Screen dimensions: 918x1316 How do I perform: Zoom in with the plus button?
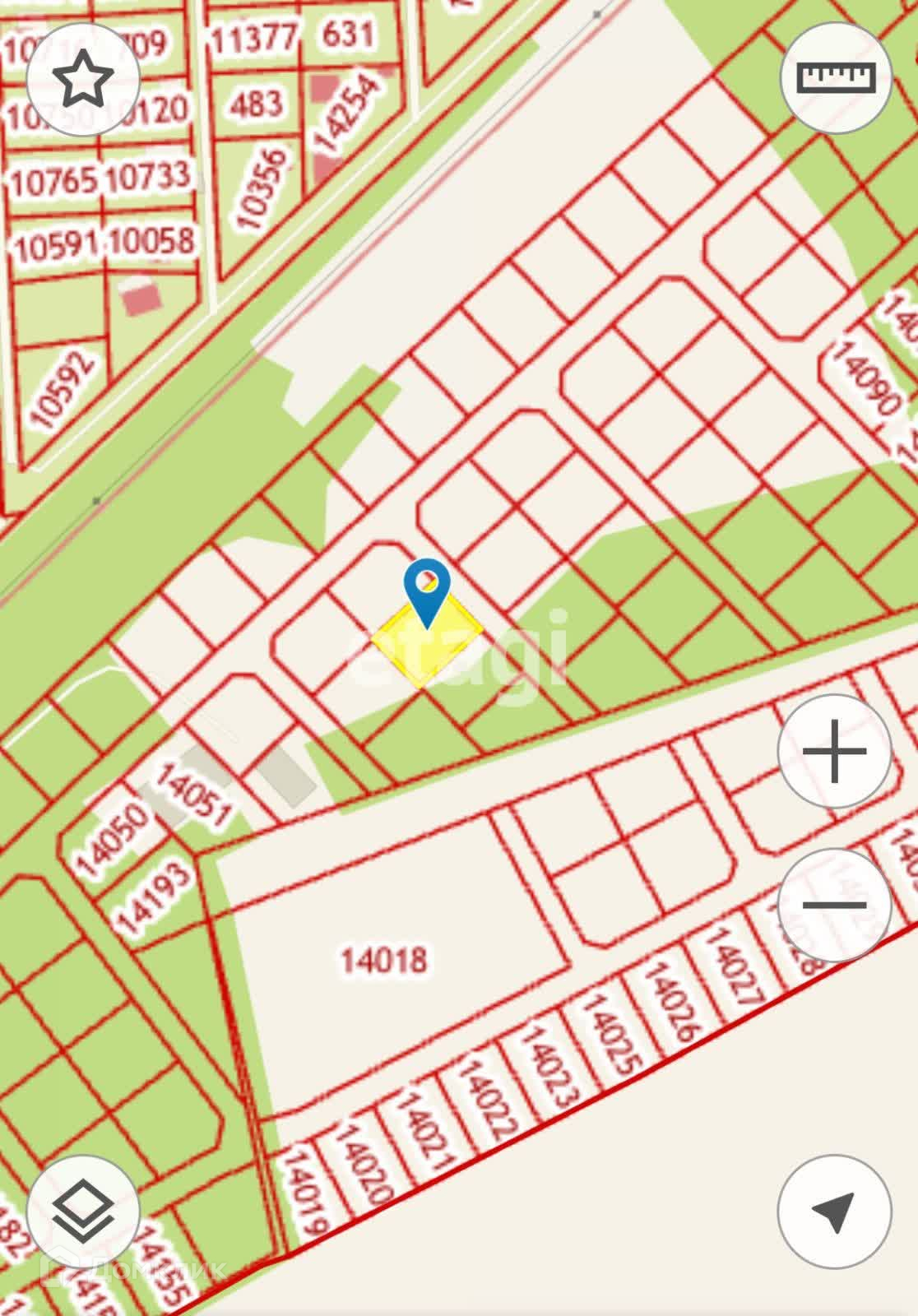point(835,751)
